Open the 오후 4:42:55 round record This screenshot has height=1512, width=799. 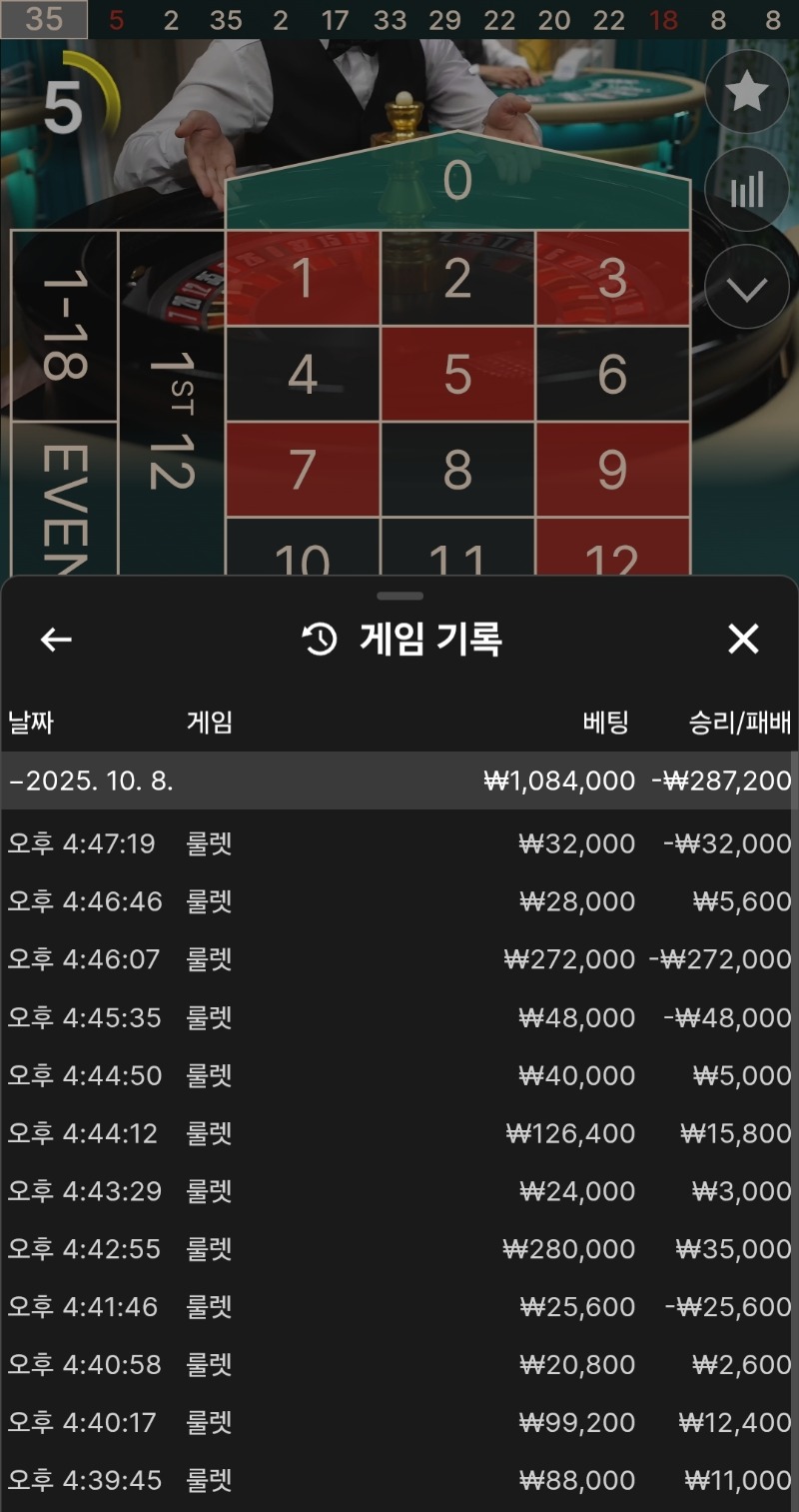(399, 1249)
